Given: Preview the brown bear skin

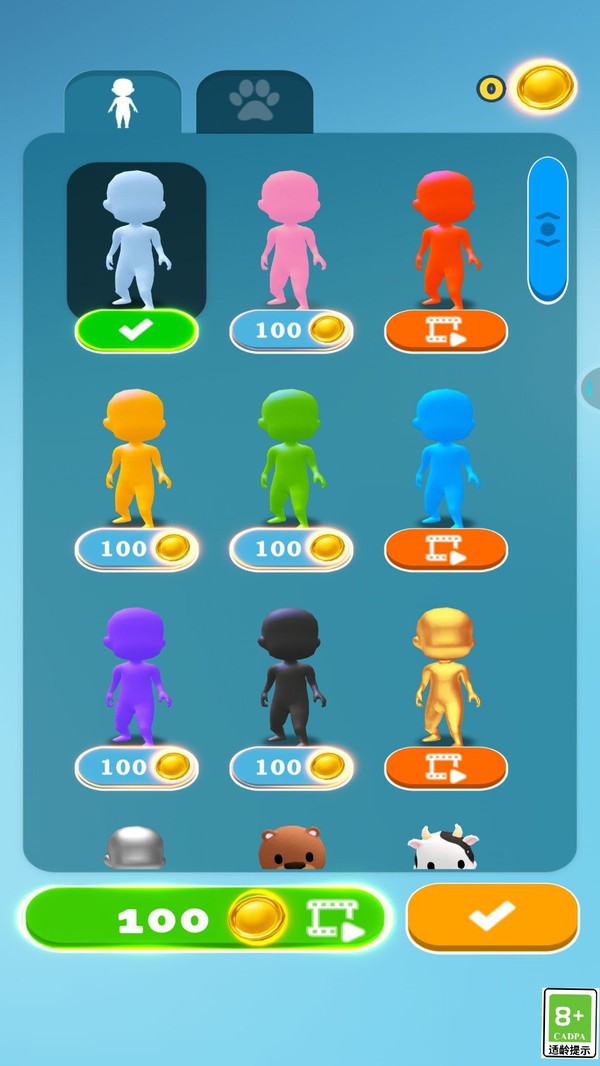Looking at the screenshot, I should [x=291, y=848].
